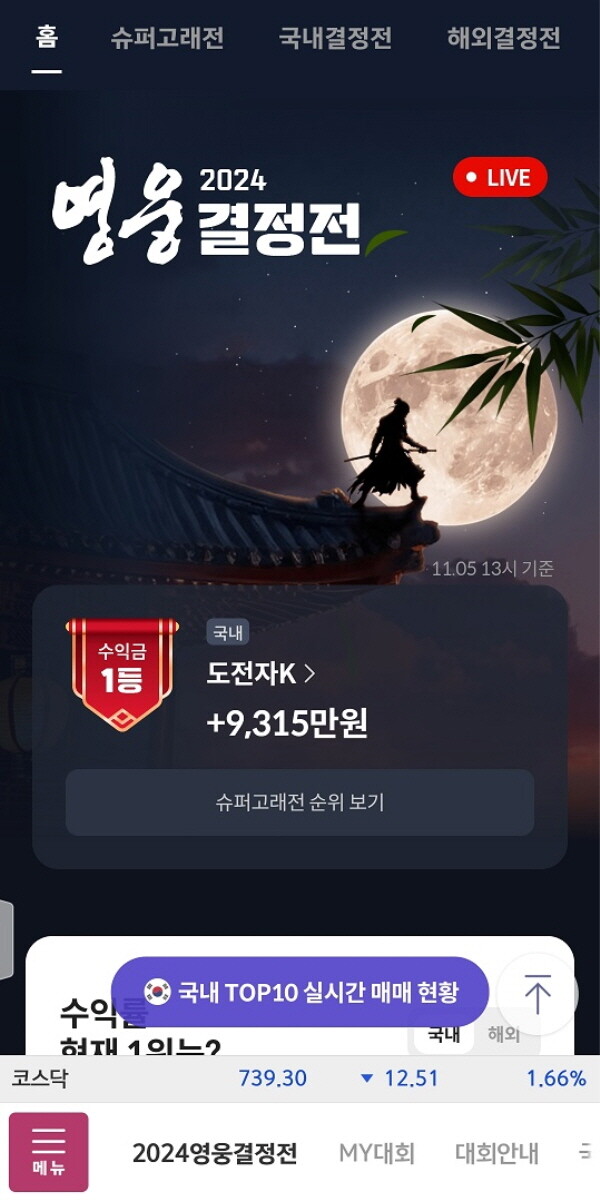Viewport: 600px width, 1201px height.
Task: Open 도전자K's profile
Action: pyautogui.click(x=261, y=674)
